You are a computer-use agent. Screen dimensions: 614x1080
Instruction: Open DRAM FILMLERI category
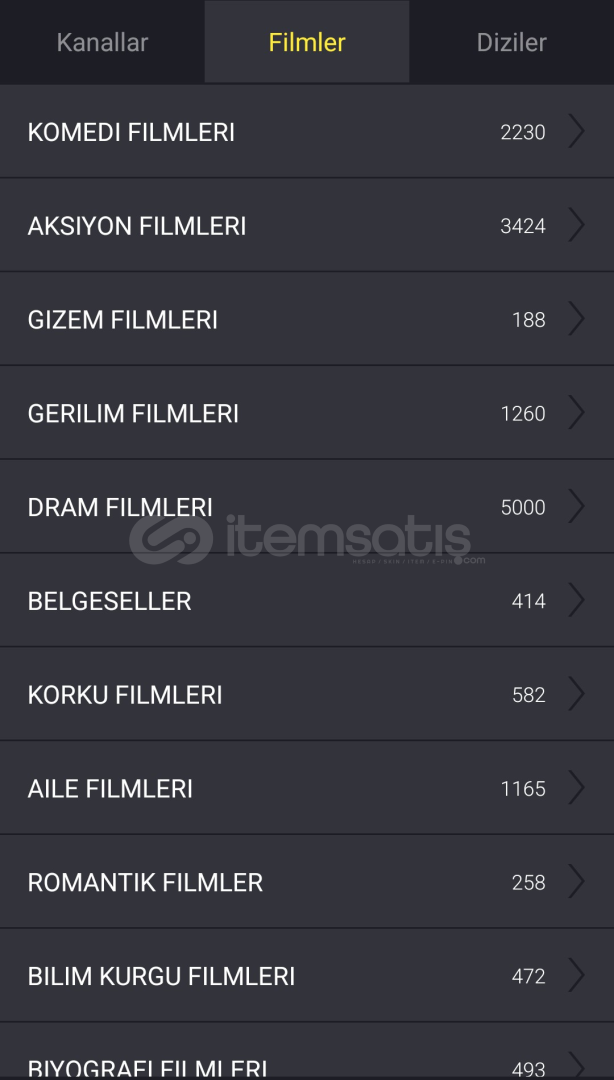tap(306, 507)
